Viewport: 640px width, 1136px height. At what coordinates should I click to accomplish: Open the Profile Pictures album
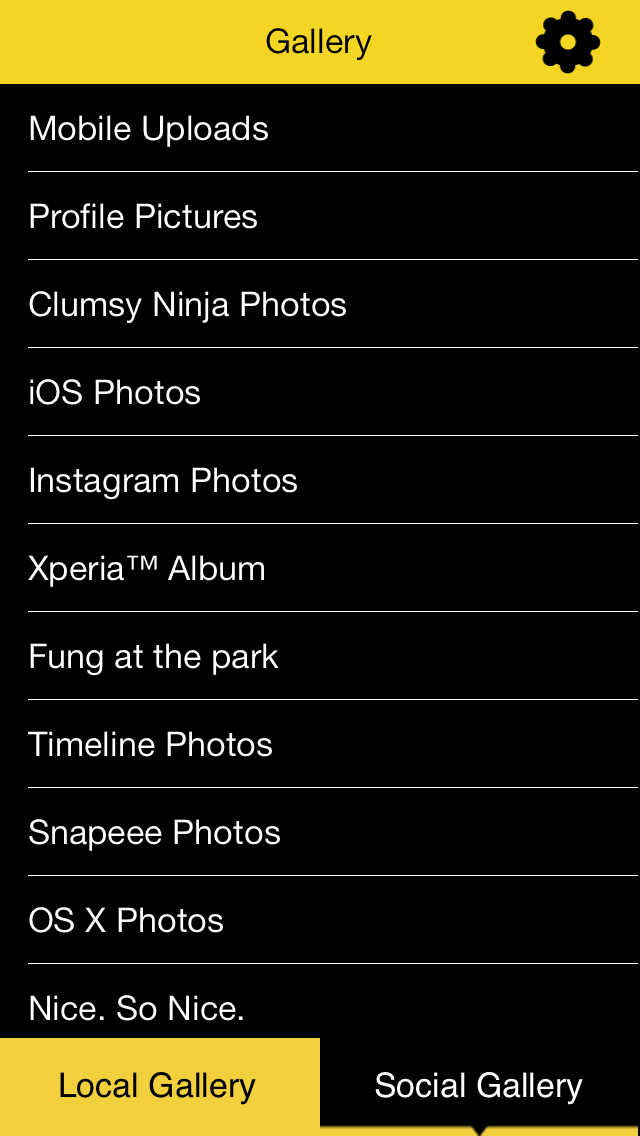320,216
